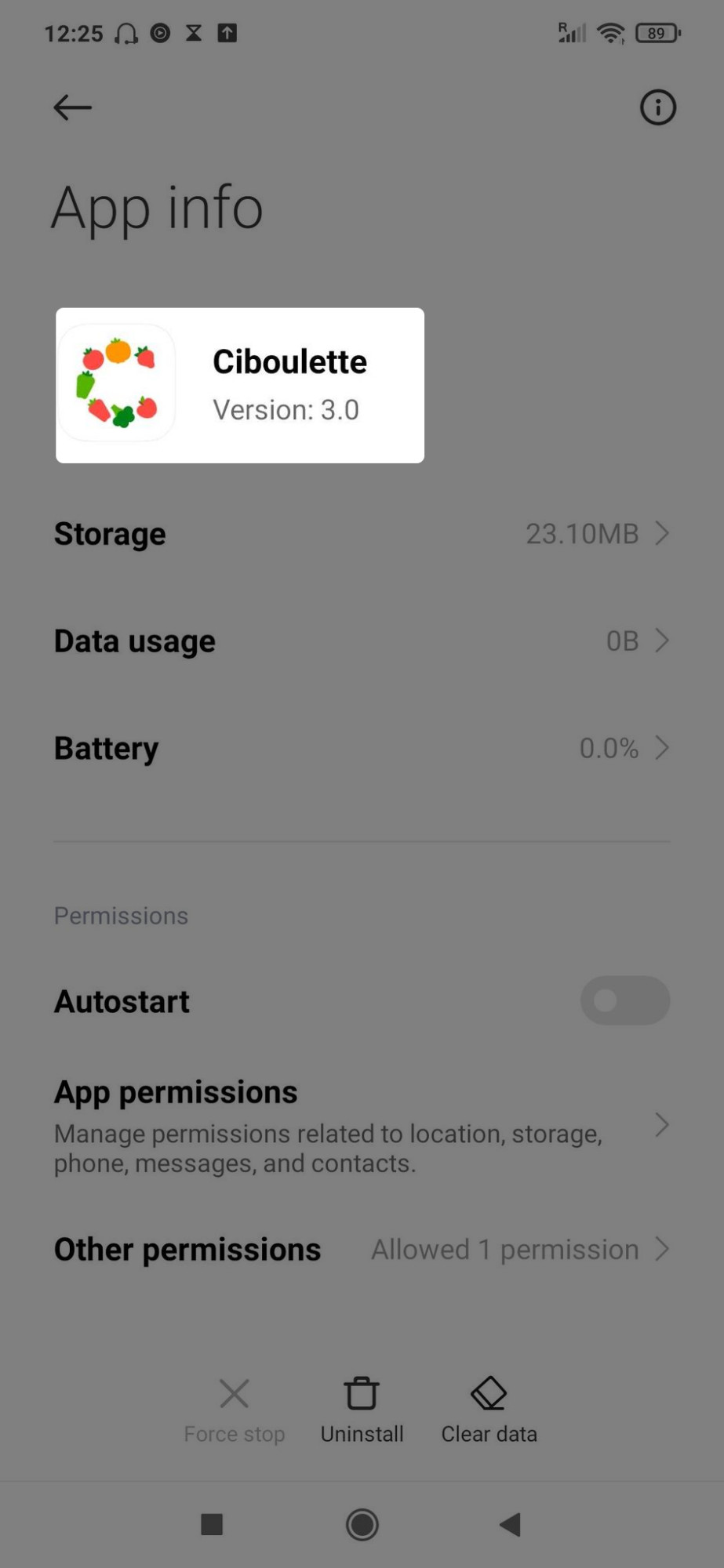Open Other permissions
The width and height of the screenshot is (724, 1568).
[x=362, y=1250]
